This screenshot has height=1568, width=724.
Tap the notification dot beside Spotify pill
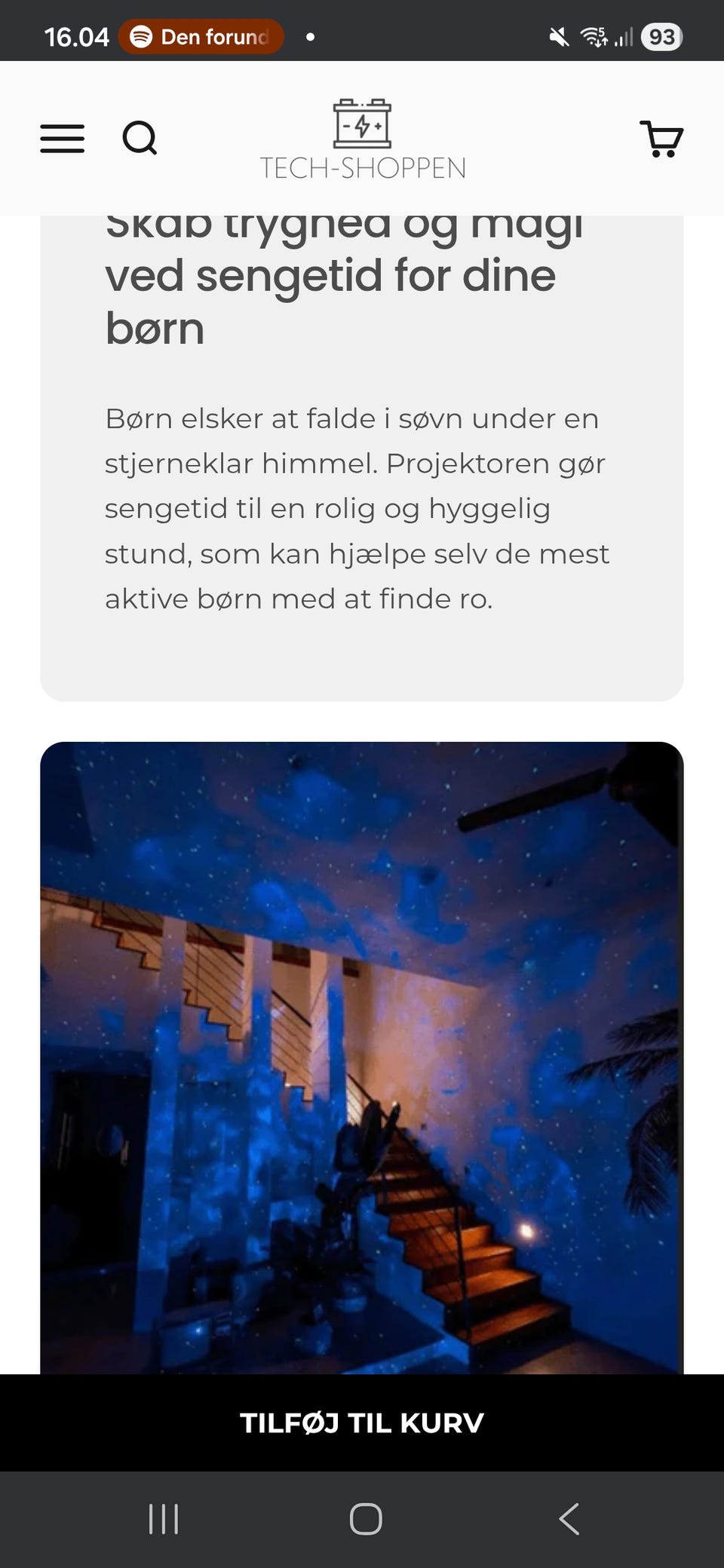[x=310, y=36]
